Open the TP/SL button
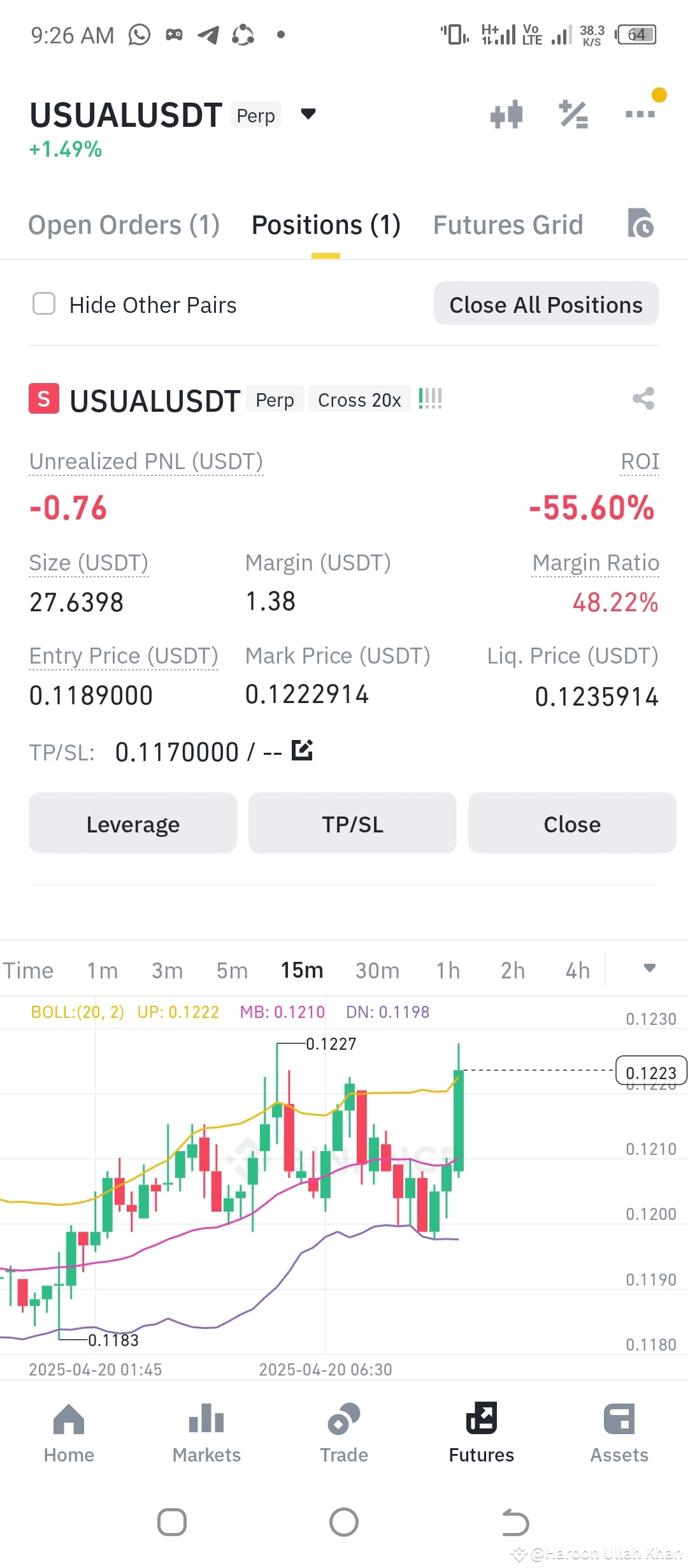The height and width of the screenshot is (1568, 688). tap(352, 823)
